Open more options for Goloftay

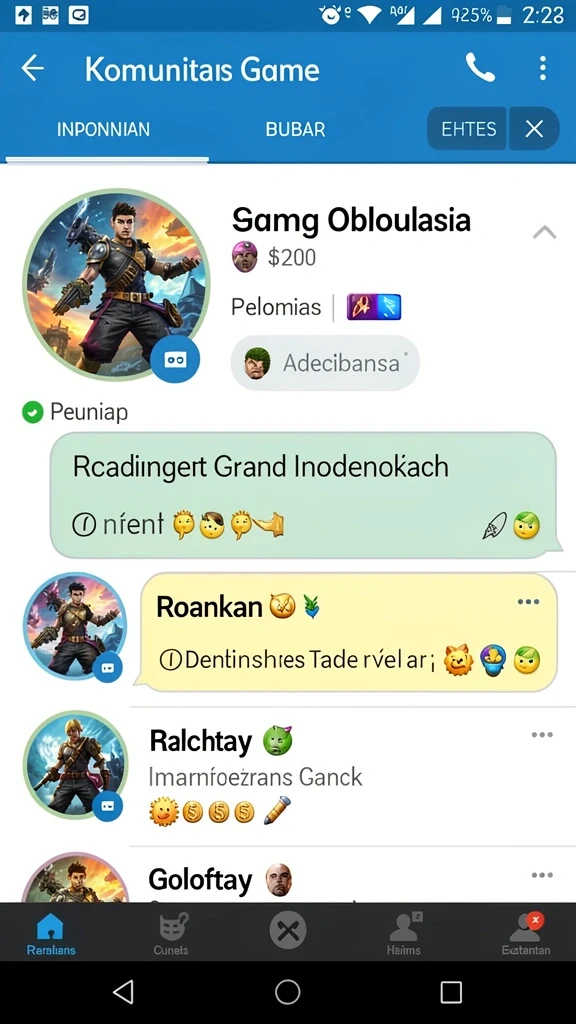[x=542, y=875]
